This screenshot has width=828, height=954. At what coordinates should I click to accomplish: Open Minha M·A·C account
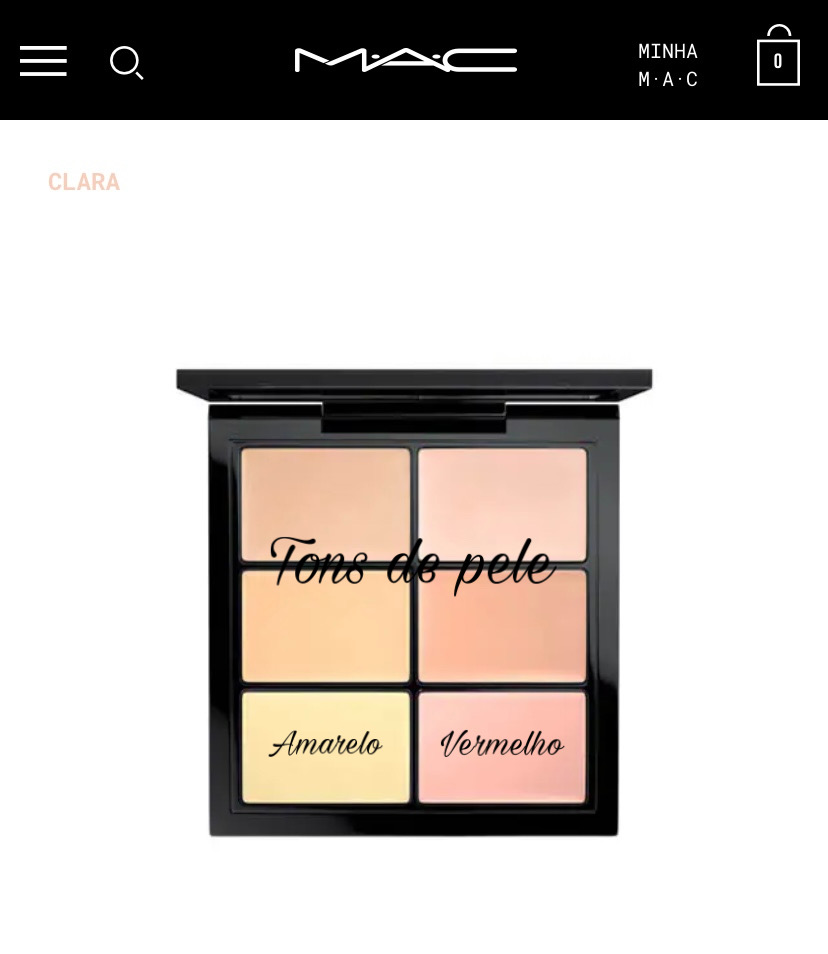click(x=668, y=65)
